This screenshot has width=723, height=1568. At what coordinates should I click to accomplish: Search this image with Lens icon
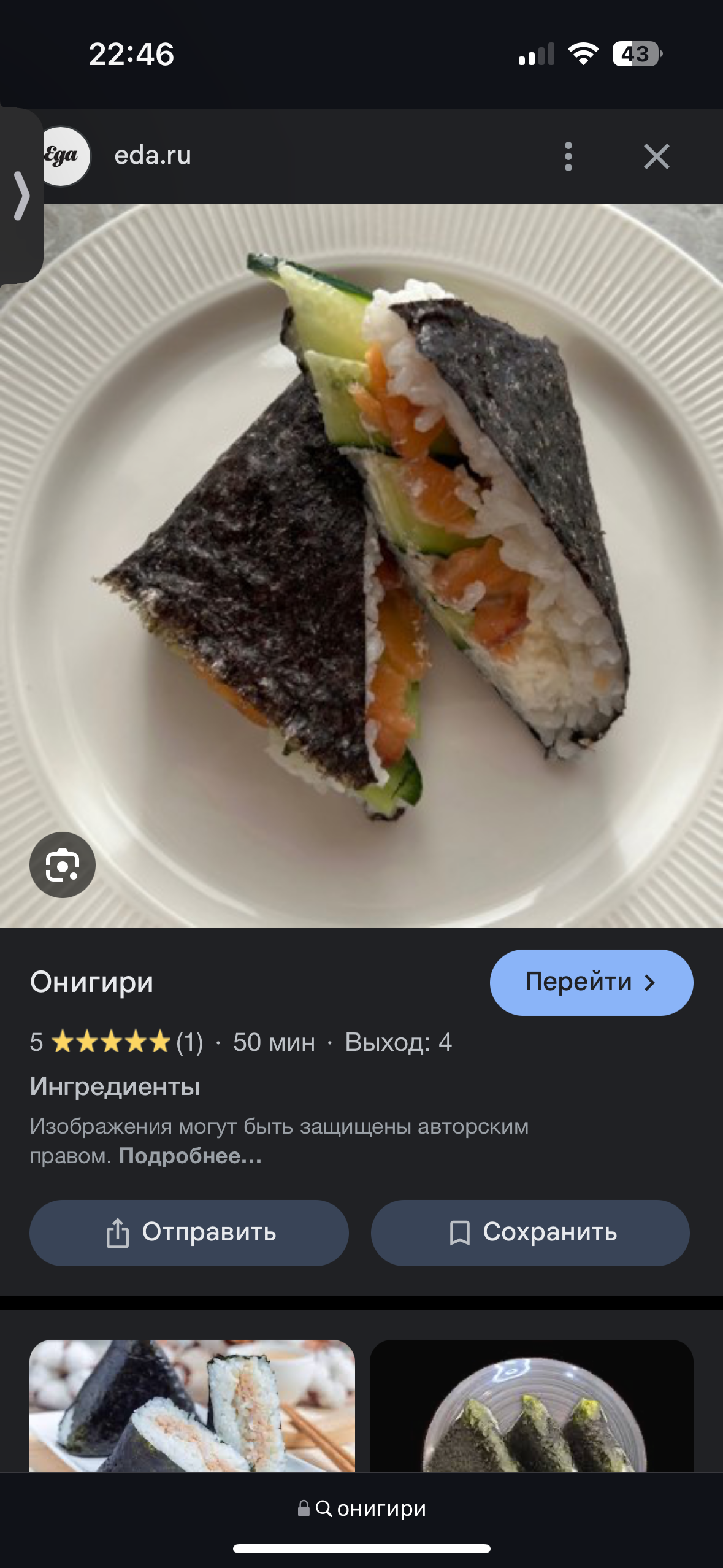63,865
